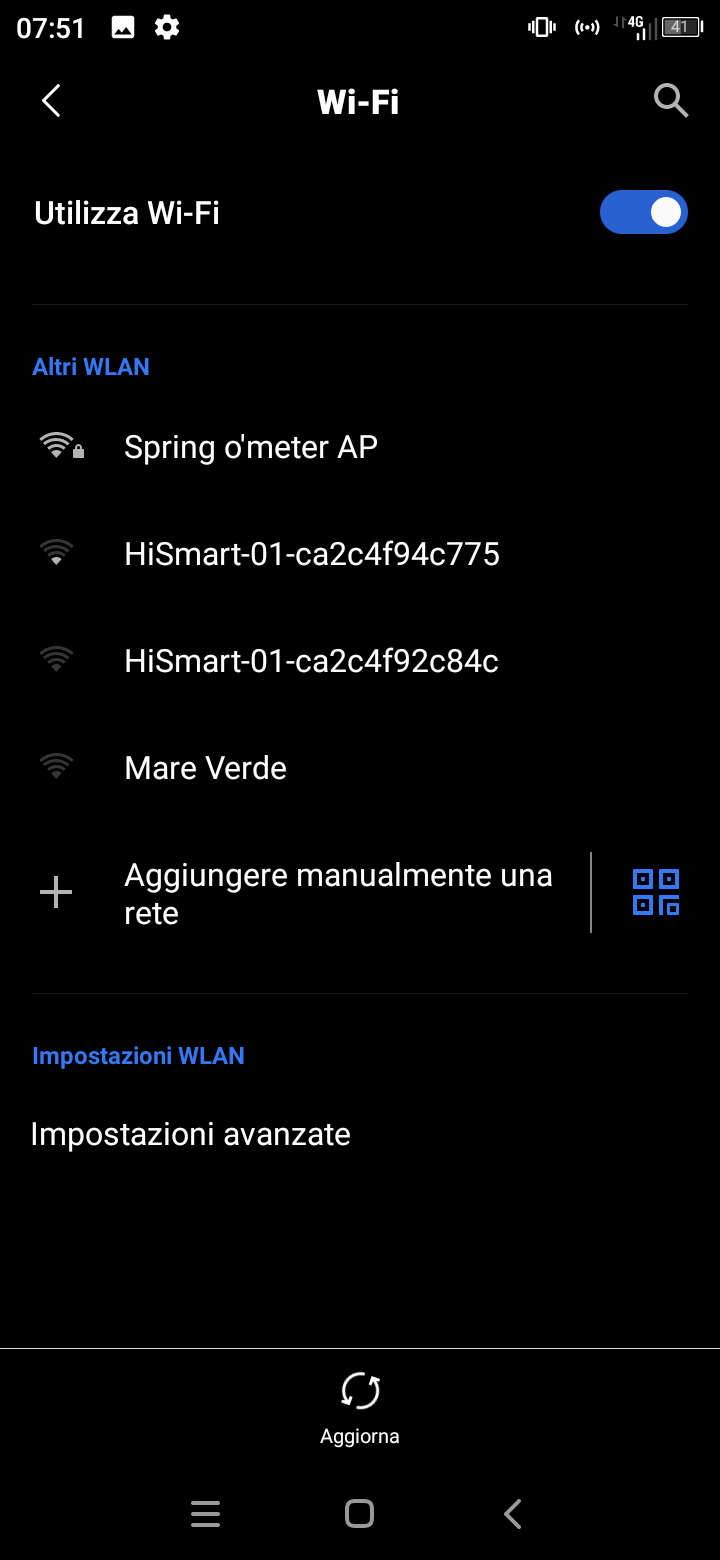Select the HiSmart-01-ca2c4f92c84c network
Image resolution: width=720 pixels, height=1560 pixels.
pos(311,661)
